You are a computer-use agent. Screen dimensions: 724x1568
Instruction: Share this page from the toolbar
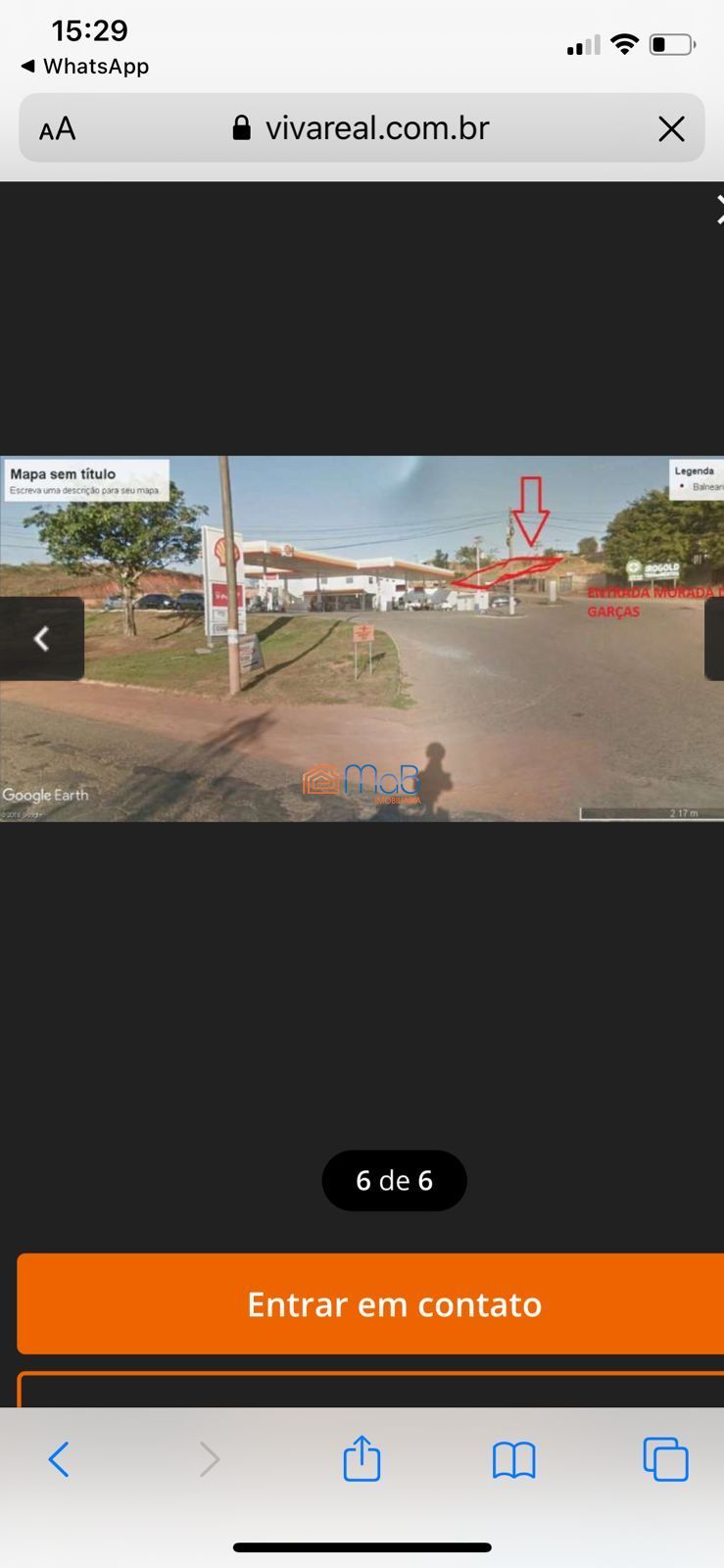[x=362, y=1457]
